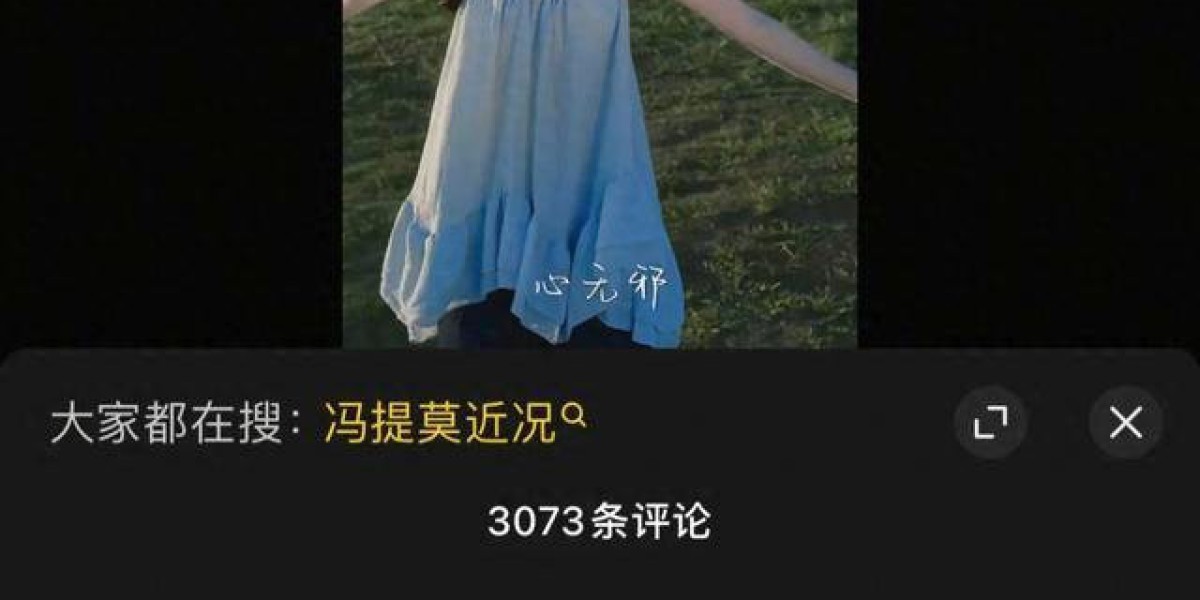Search the suggested term 冯提莫近况
1200x600 pixels.
tap(452, 424)
